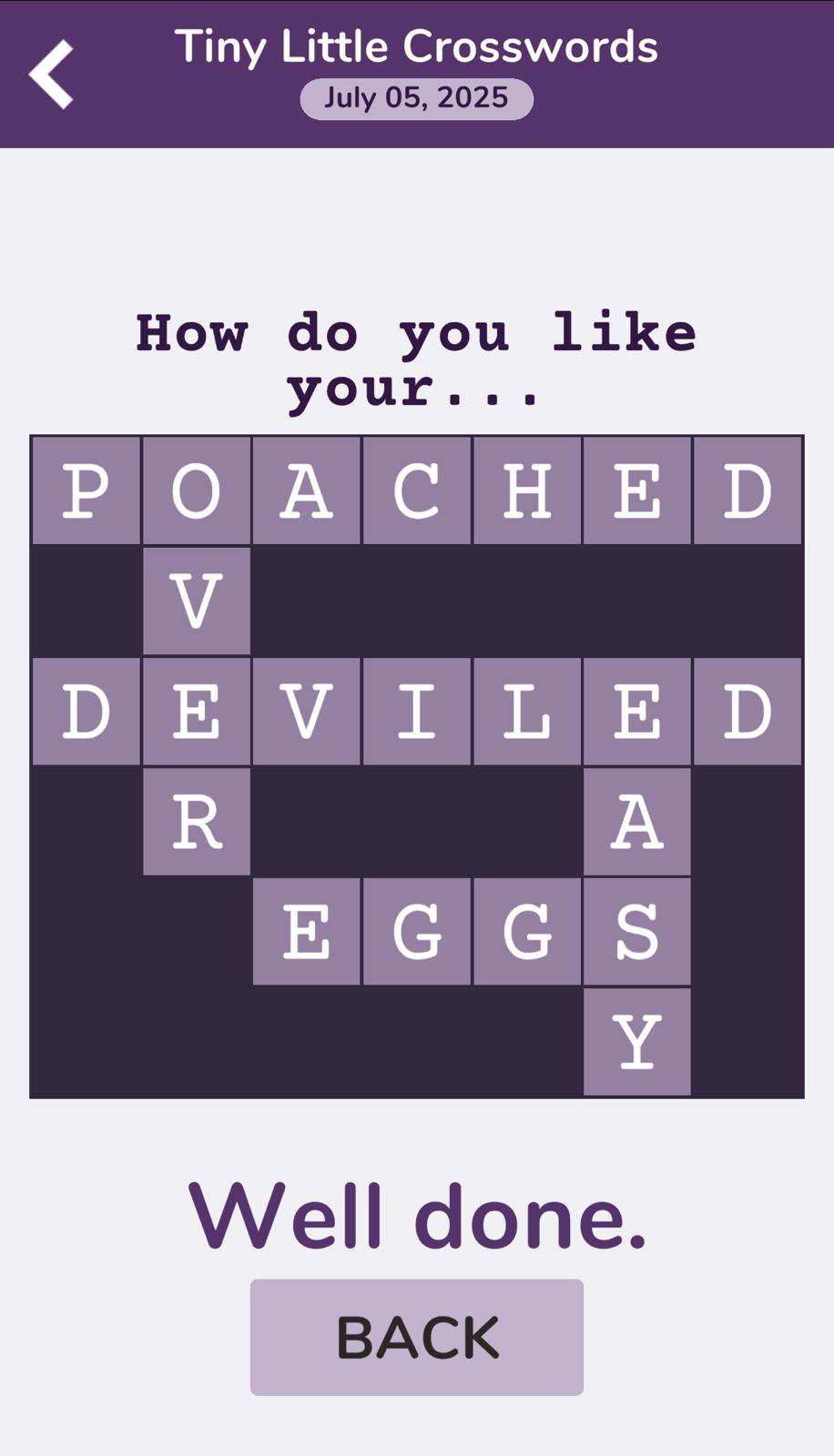Tap the BACK button below Well done

[x=417, y=1337]
